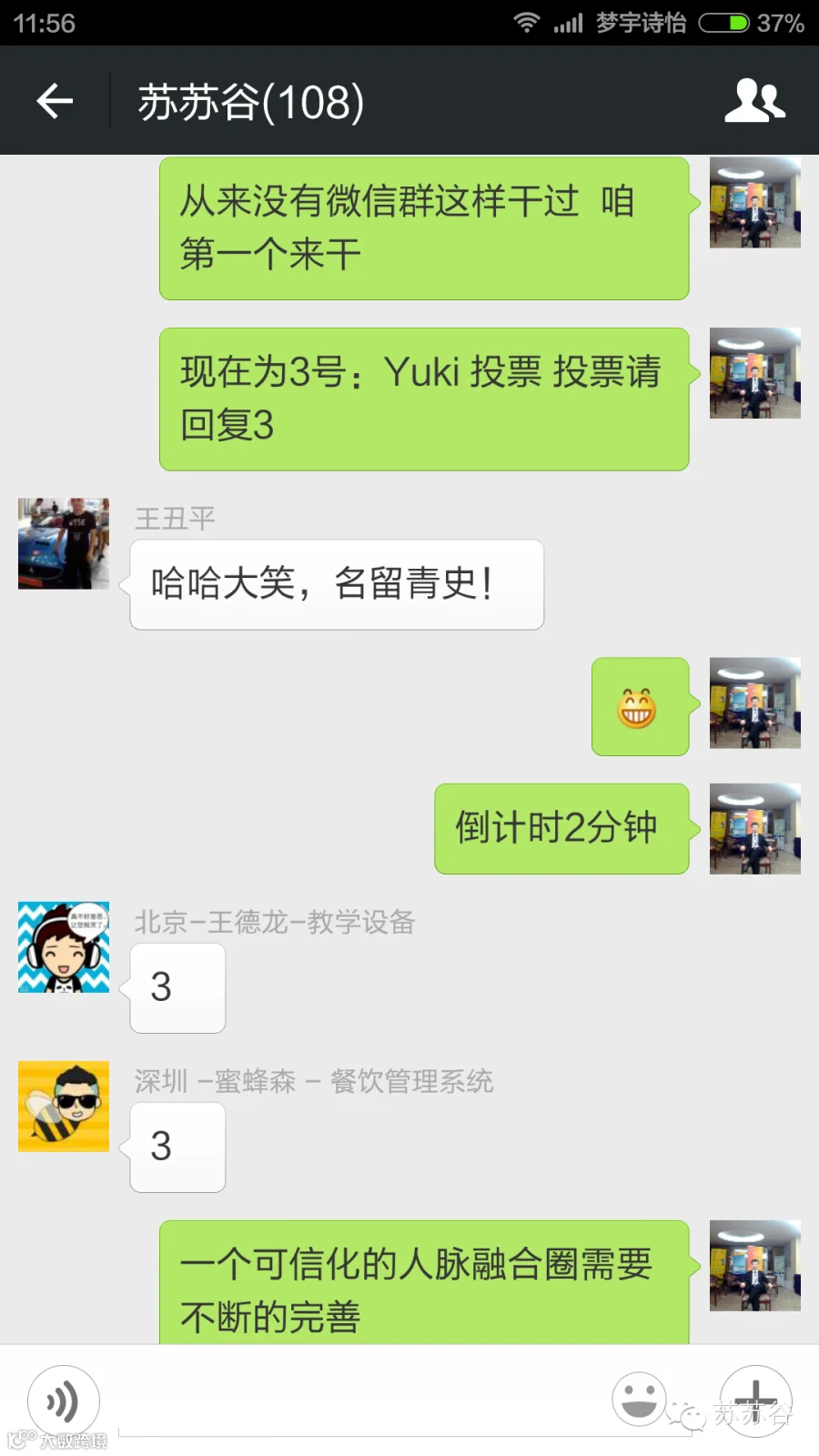The height and width of the screenshot is (1456, 819).
Task: Open the emoji picker
Action: (639, 1400)
